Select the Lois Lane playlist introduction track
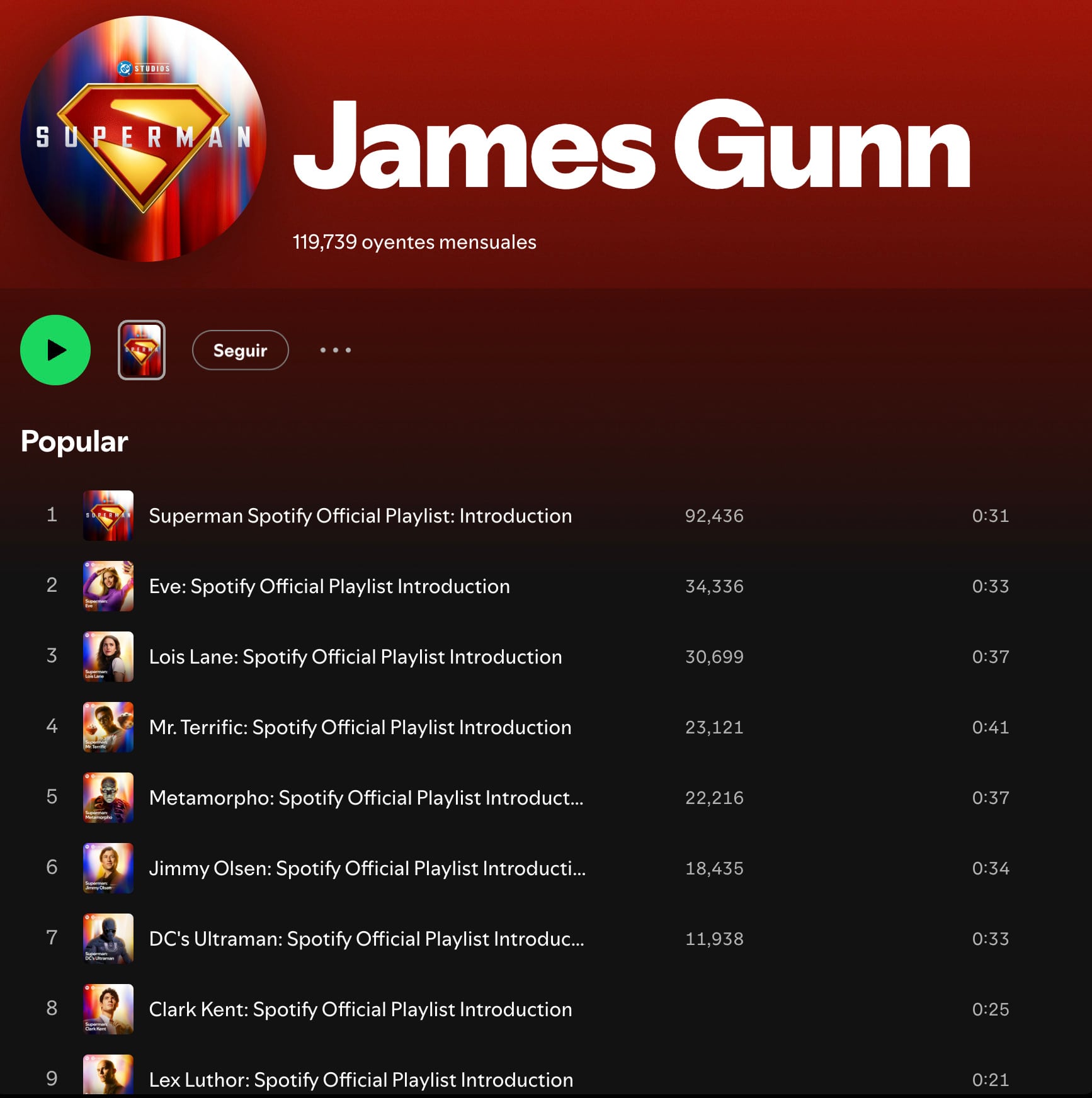 [355, 657]
